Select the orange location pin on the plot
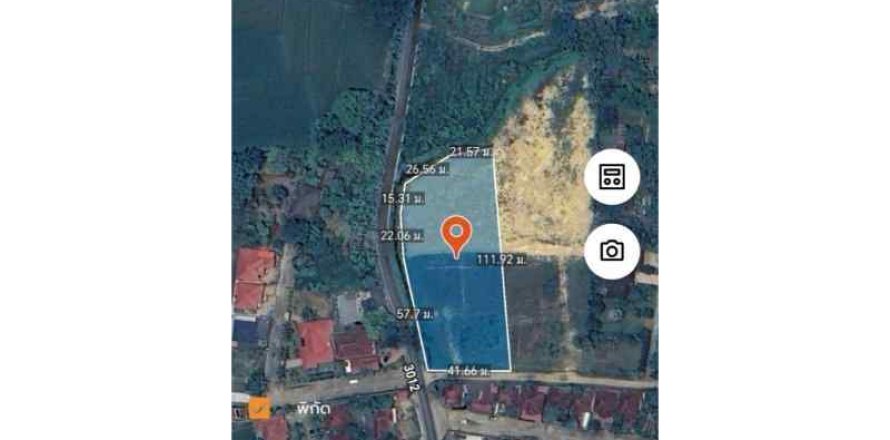Viewport: 890px width, 440px height. pos(457,234)
